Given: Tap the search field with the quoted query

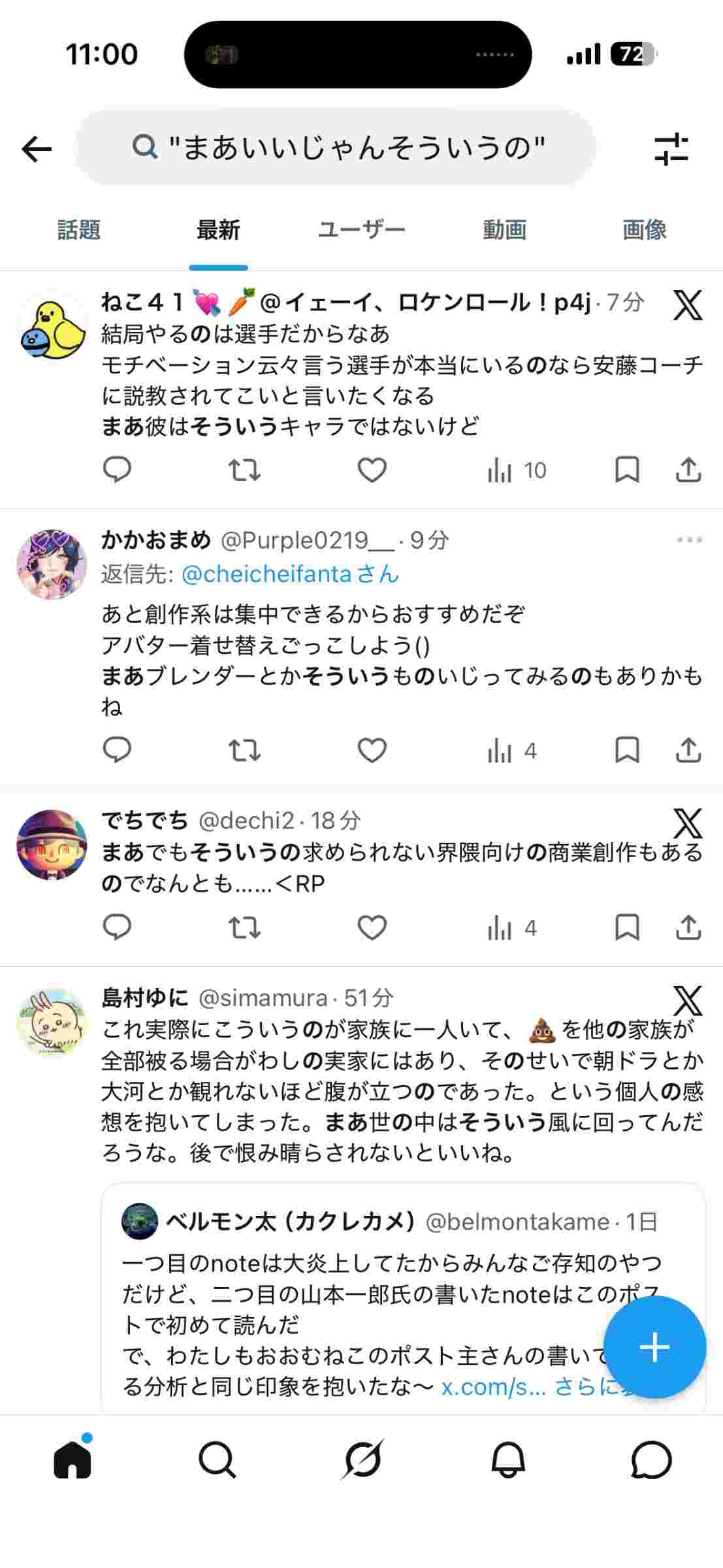Looking at the screenshot, I should pyautogui.click(x=336, y=148).
